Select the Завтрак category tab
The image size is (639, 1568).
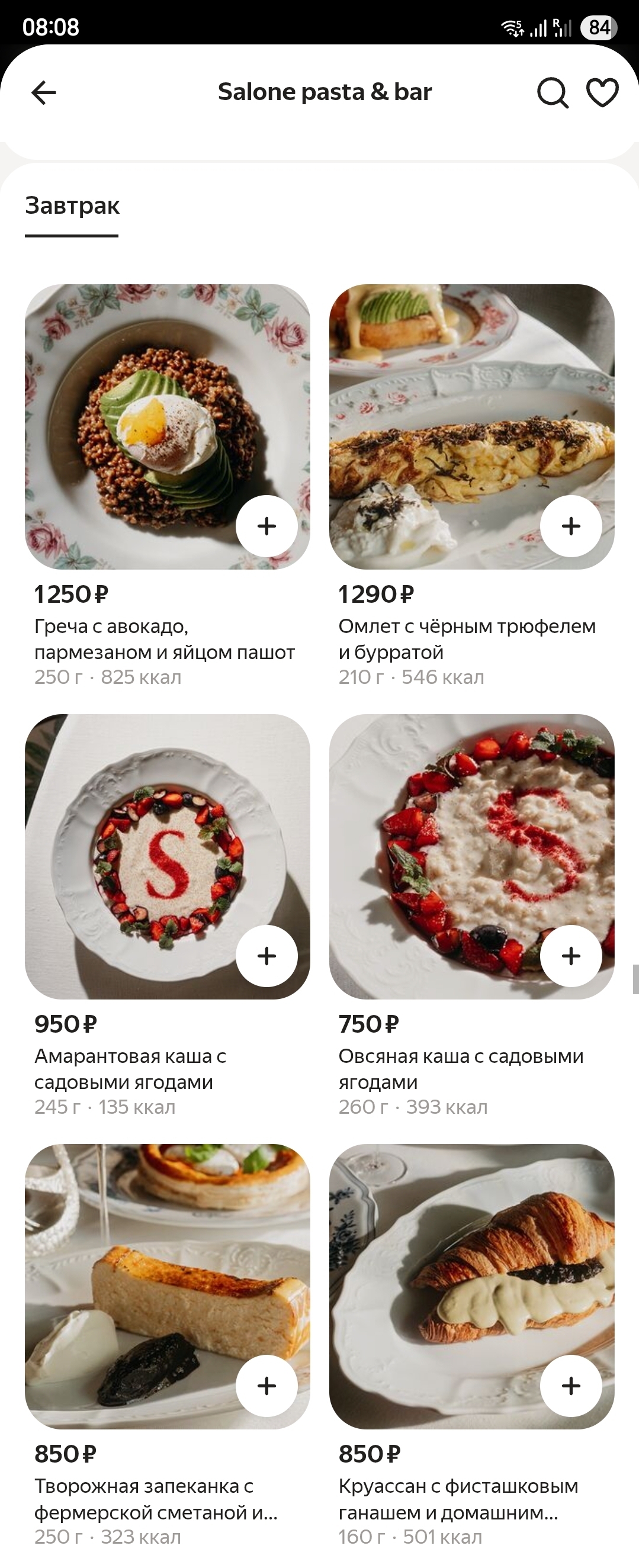point(72,205)
